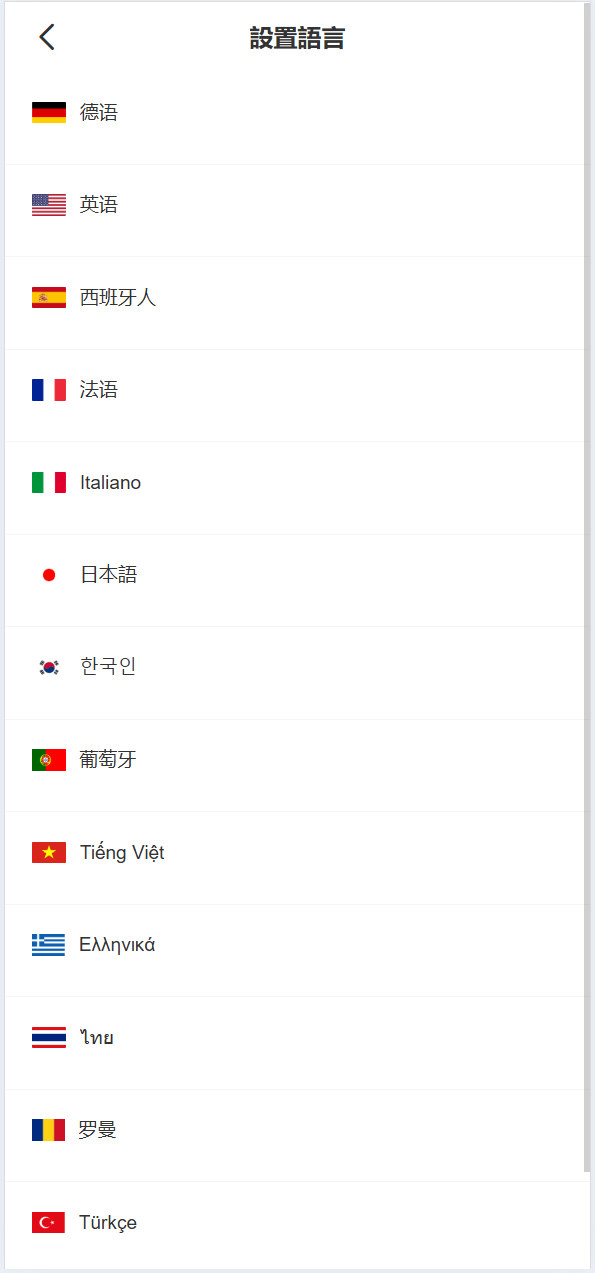This screenshot has height=1273, width=595.
Task: Go back using the top-left arrow
Action: (x=47, y=38)
